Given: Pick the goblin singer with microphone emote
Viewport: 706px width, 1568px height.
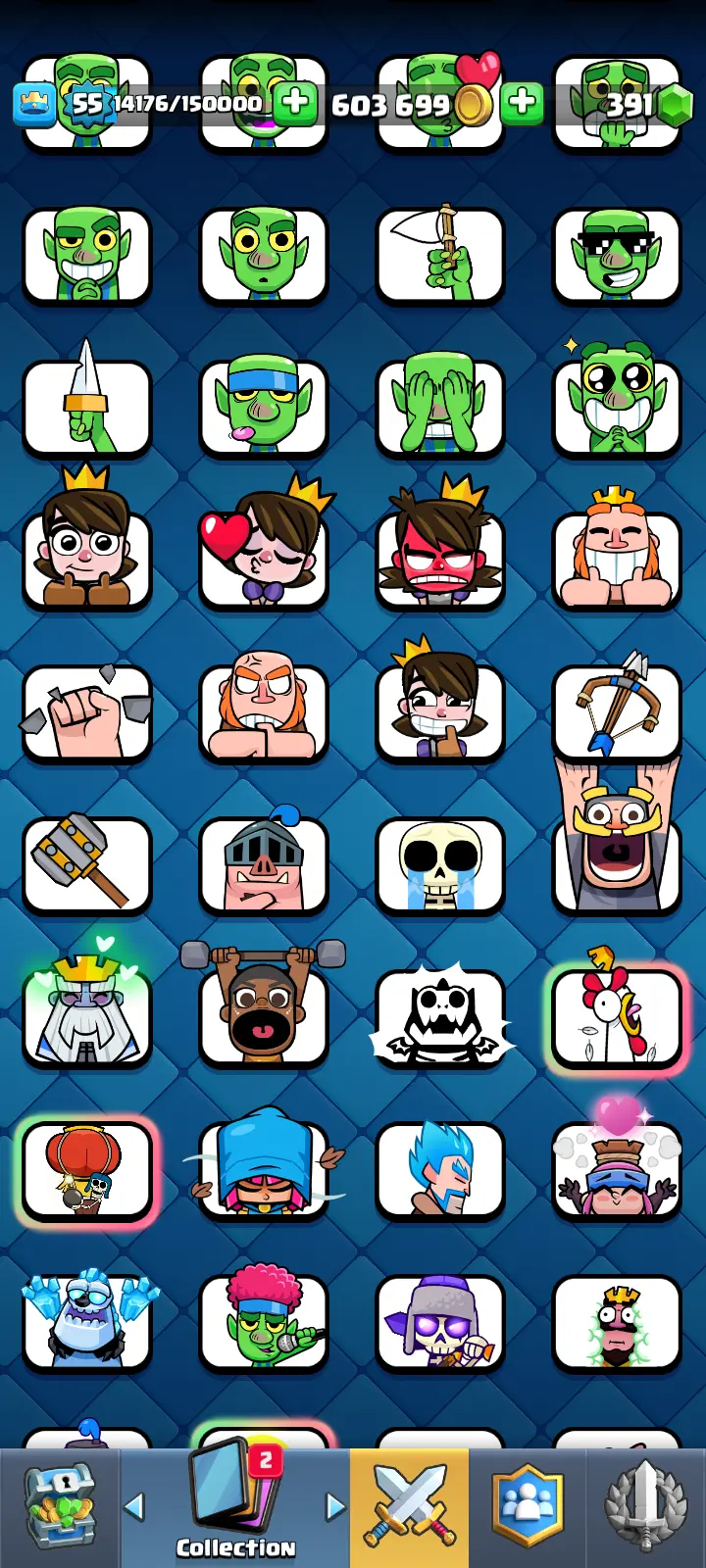Looking at the screenshot, I should [264, 1321].
